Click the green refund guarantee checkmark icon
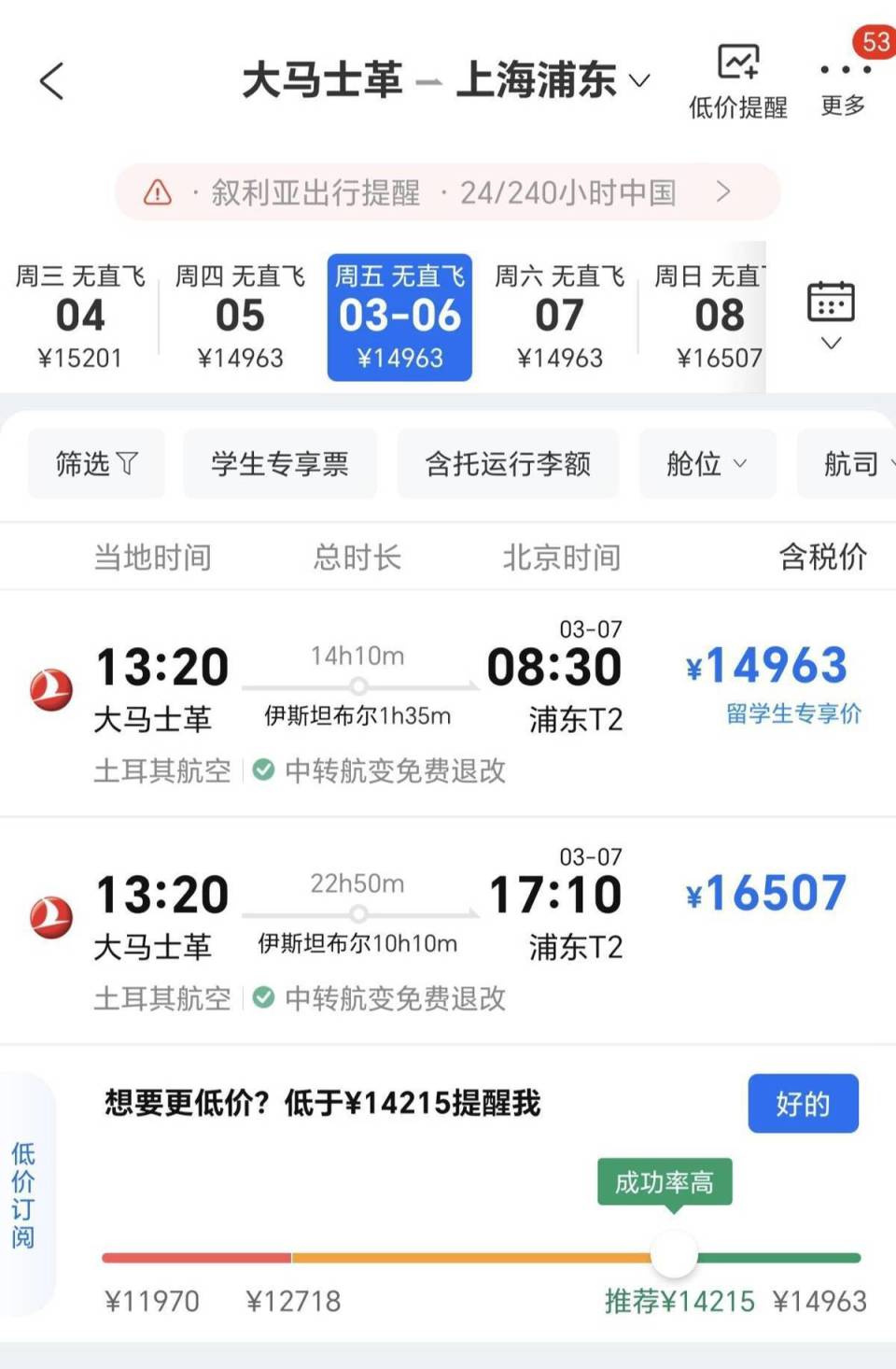This screenshot has width=896, height=1369. click(264, 771)
